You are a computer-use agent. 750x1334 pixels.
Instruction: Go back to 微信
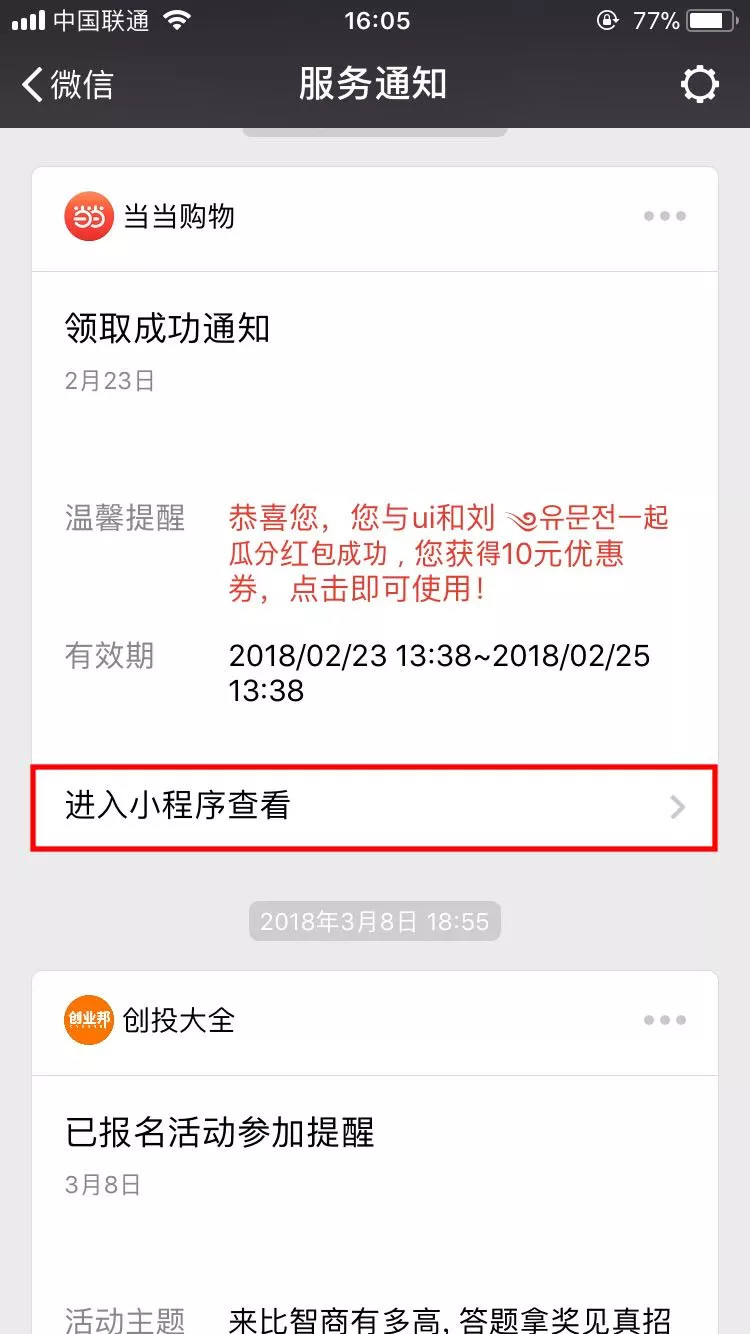tap(68, 85)
